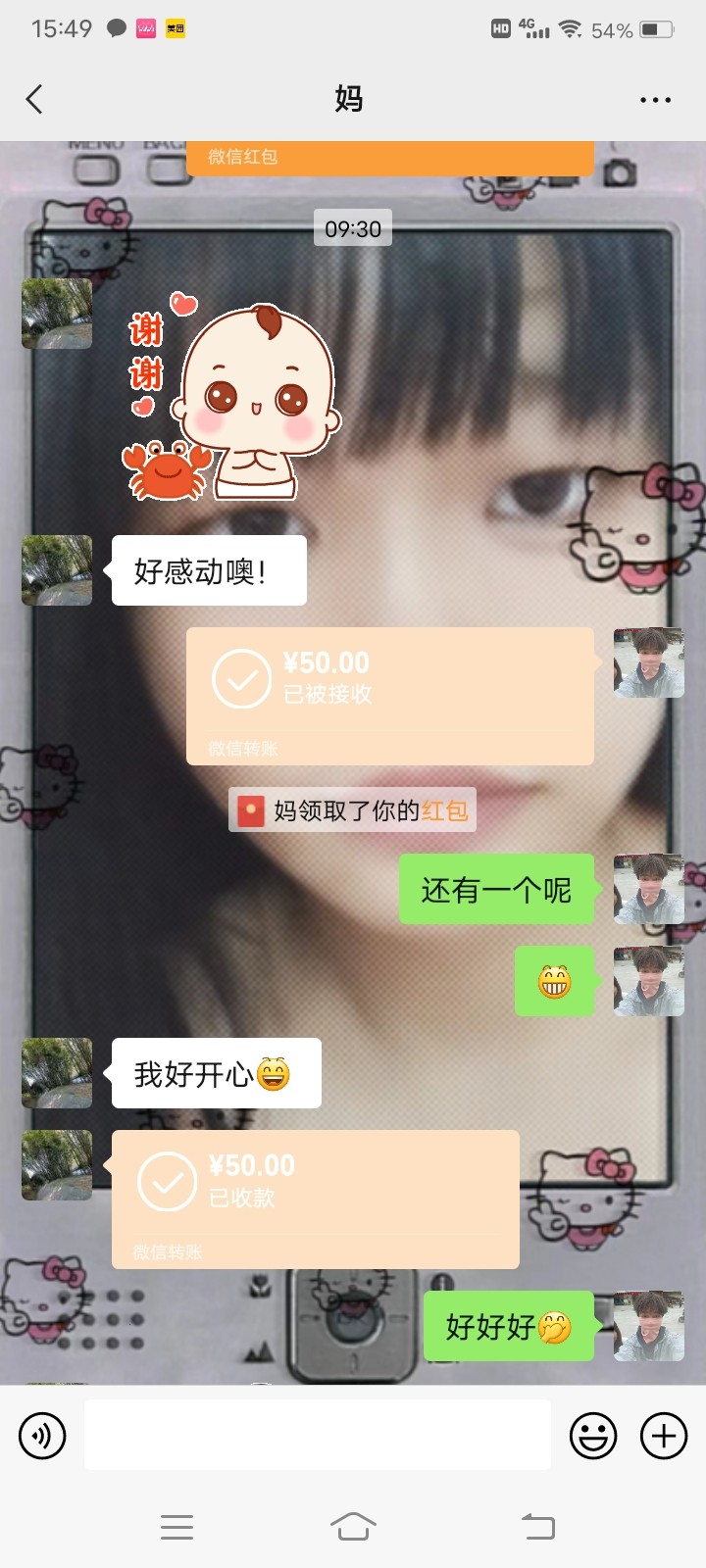The height and width of the screenshot is (1568, 706).
Task: Open the ¥50.00 已收款 transfer card
Action: [x=315, y=1199]
